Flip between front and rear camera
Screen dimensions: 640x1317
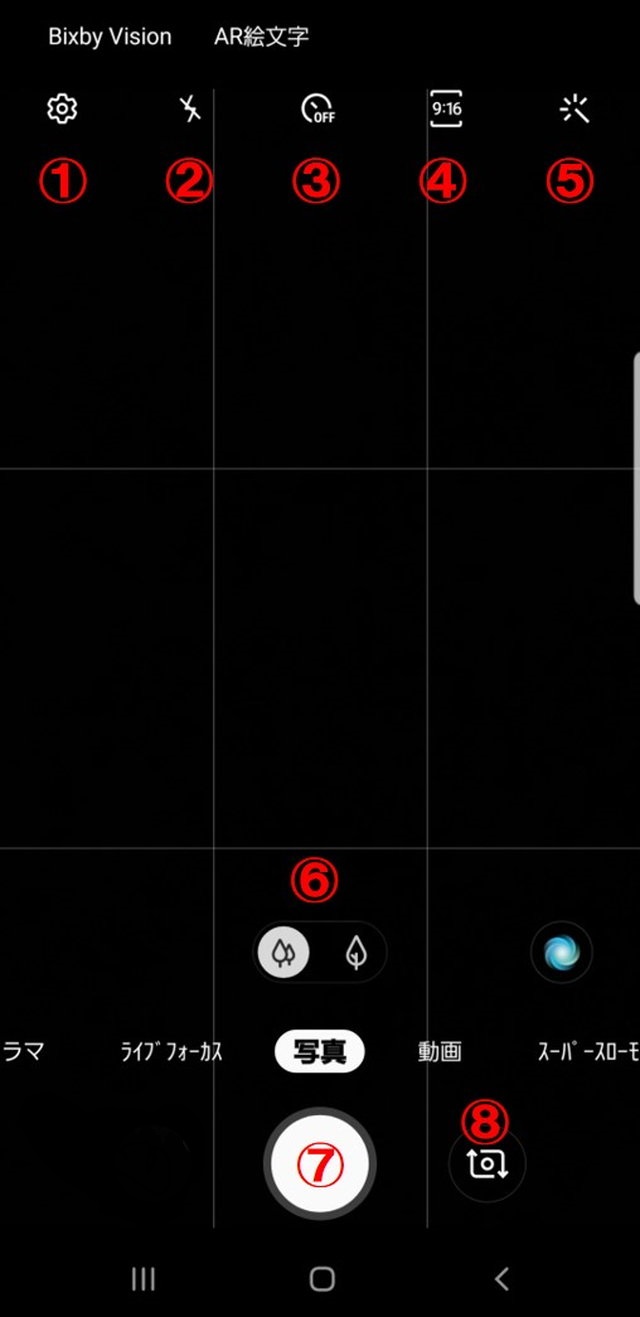point(487,1164)
